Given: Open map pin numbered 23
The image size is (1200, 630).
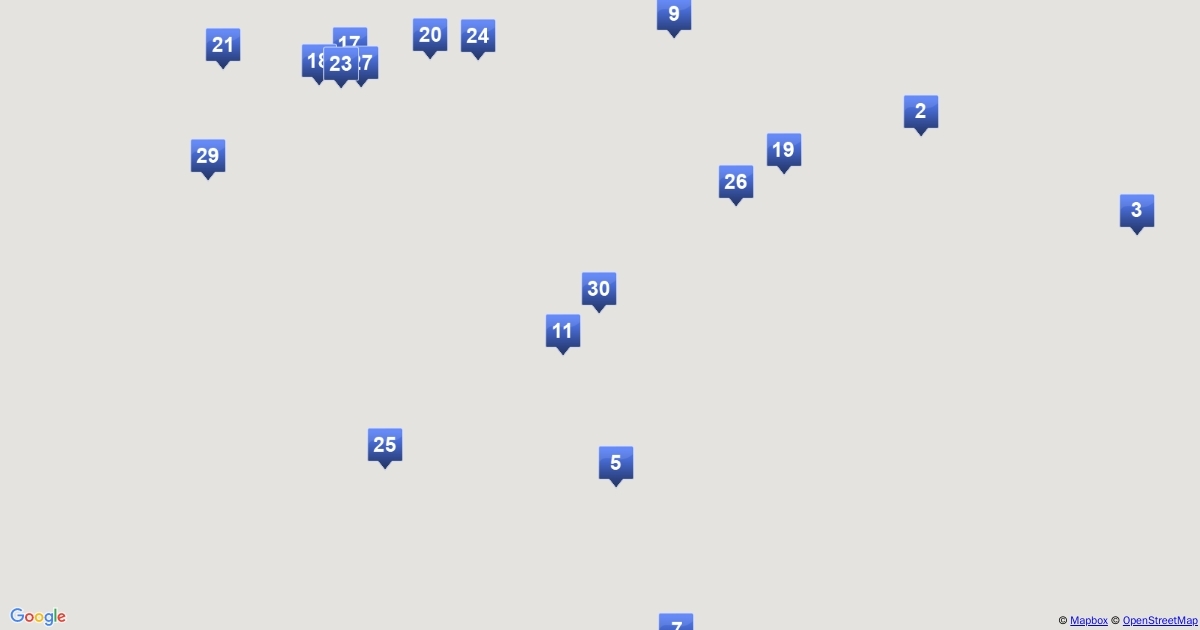Looking at the screenshot, I should tap(341, 64).
